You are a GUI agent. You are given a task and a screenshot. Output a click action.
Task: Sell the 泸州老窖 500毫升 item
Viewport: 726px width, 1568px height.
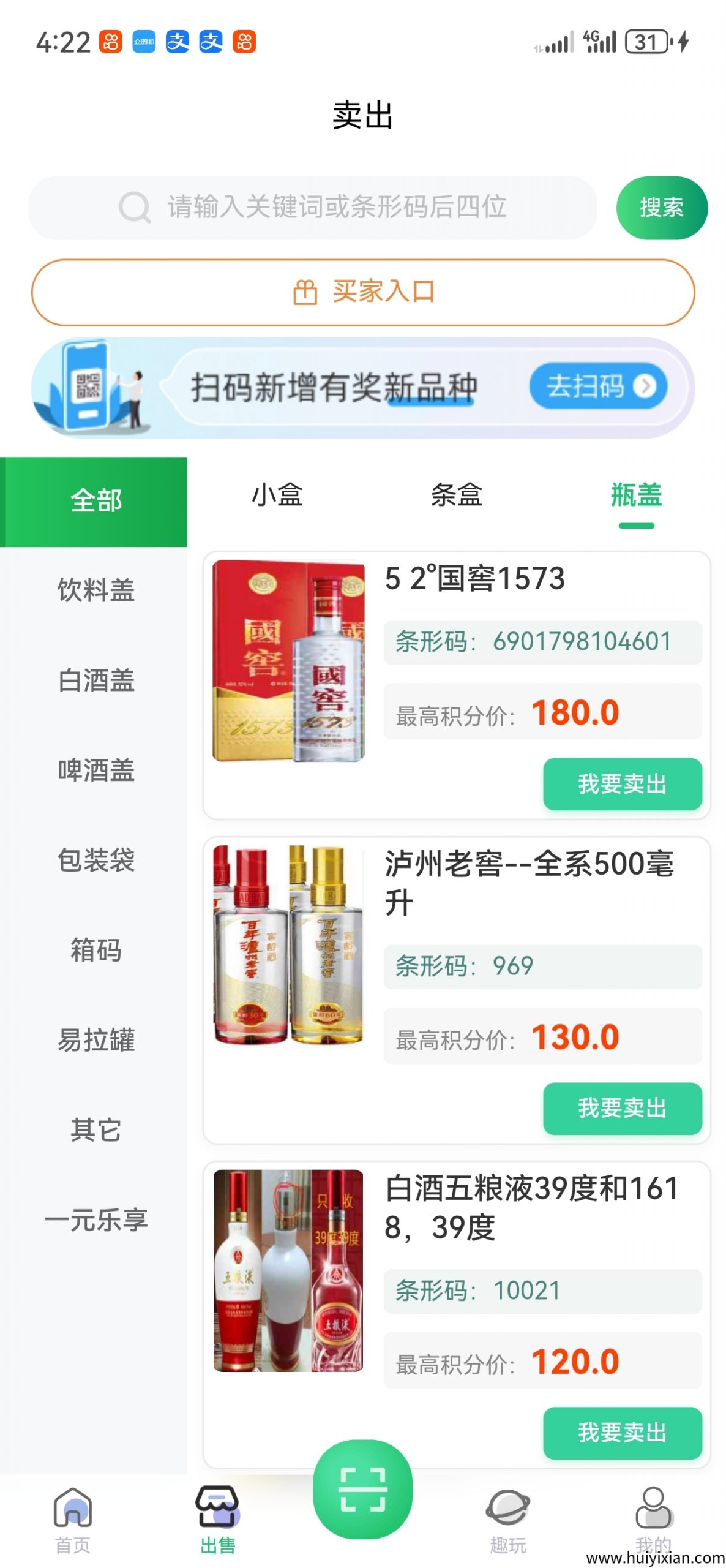pos(621,1107)
